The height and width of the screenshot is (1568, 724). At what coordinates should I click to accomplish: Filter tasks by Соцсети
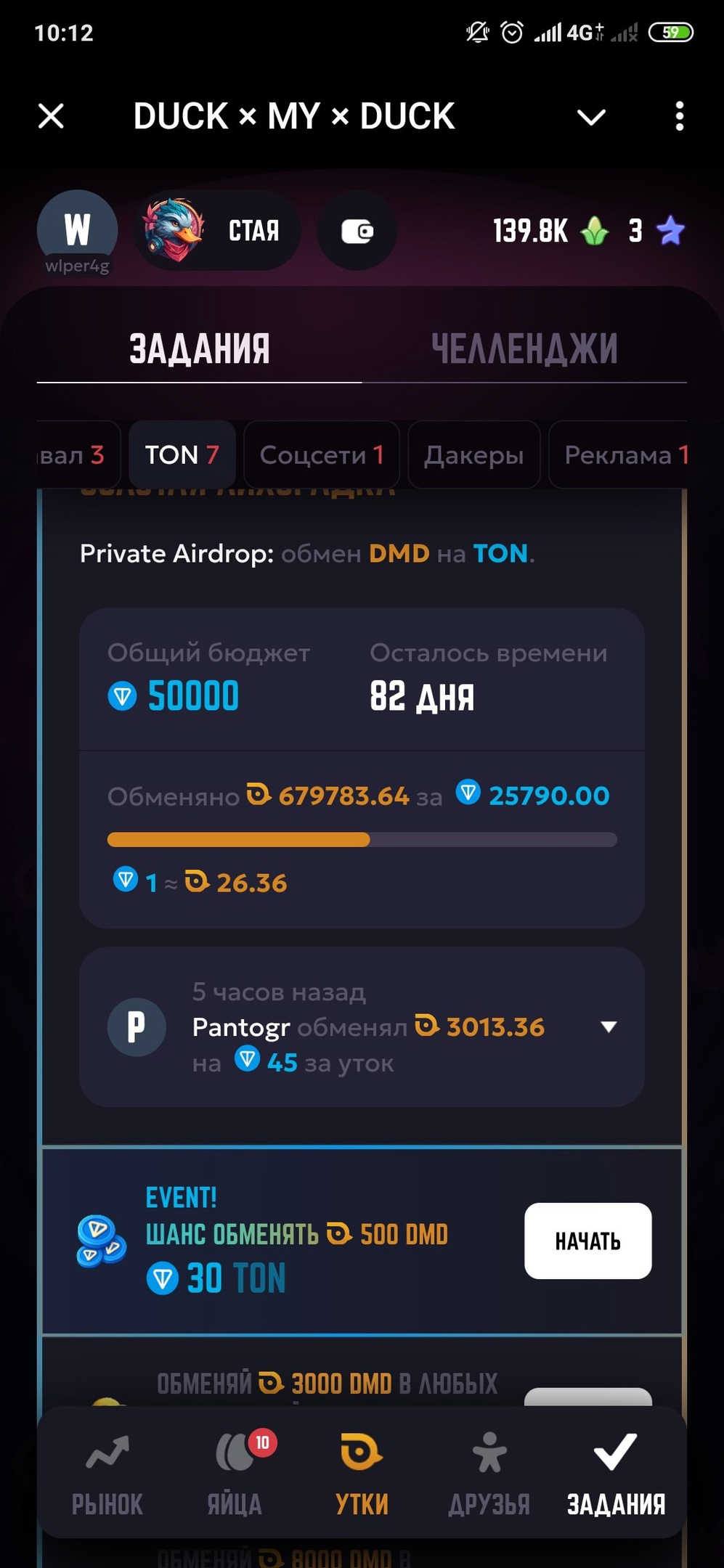322,455
